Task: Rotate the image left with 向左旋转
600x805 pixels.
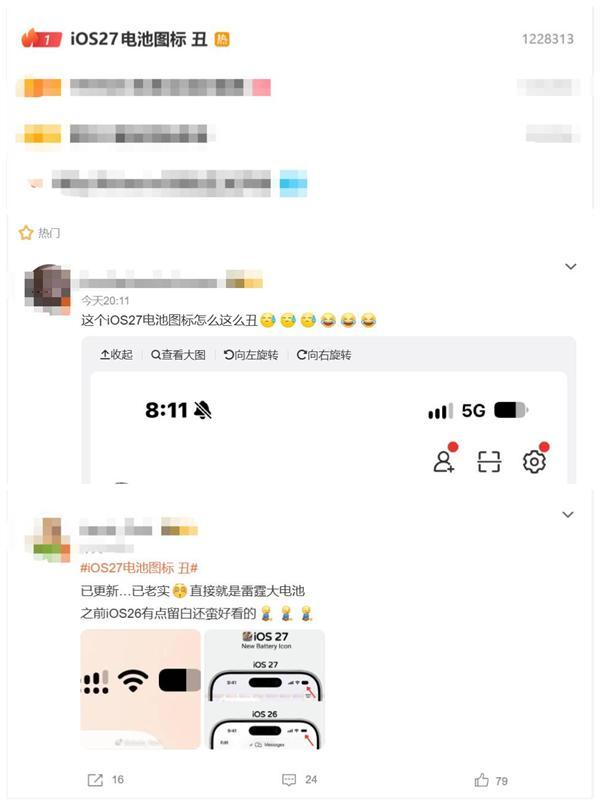Action: click(x=251, y=355)
